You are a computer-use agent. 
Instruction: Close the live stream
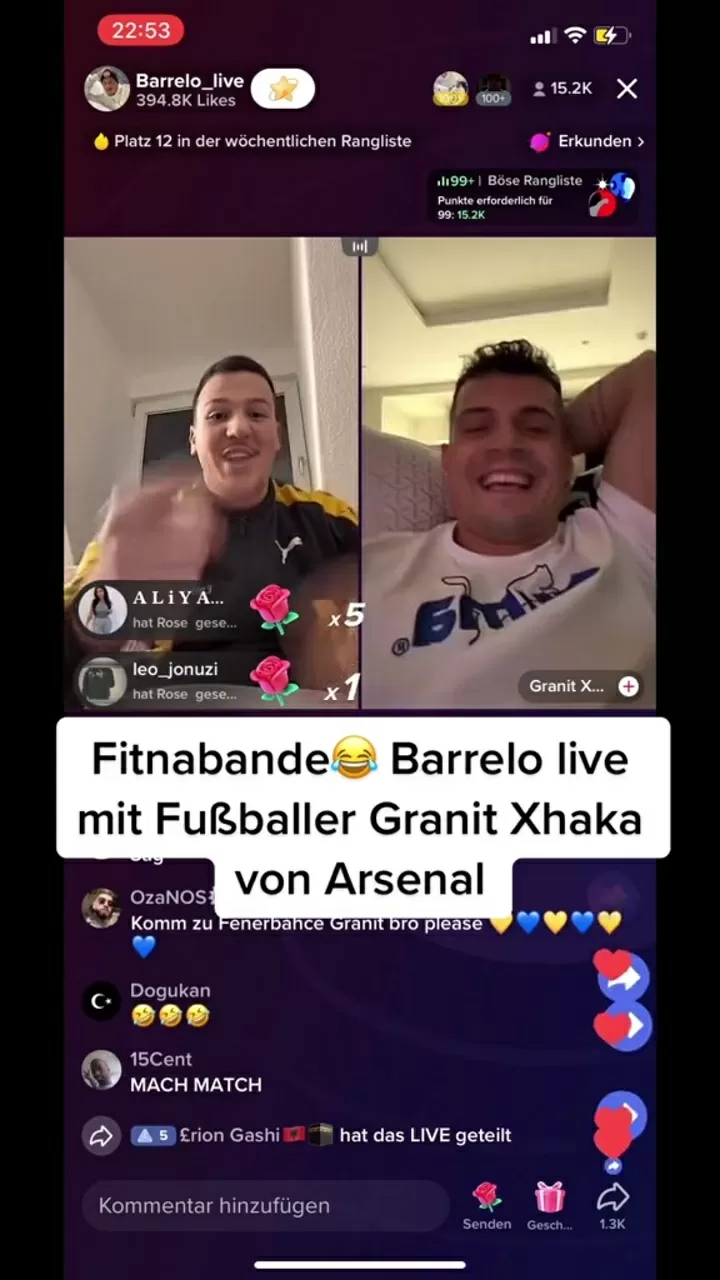(627, 89)
